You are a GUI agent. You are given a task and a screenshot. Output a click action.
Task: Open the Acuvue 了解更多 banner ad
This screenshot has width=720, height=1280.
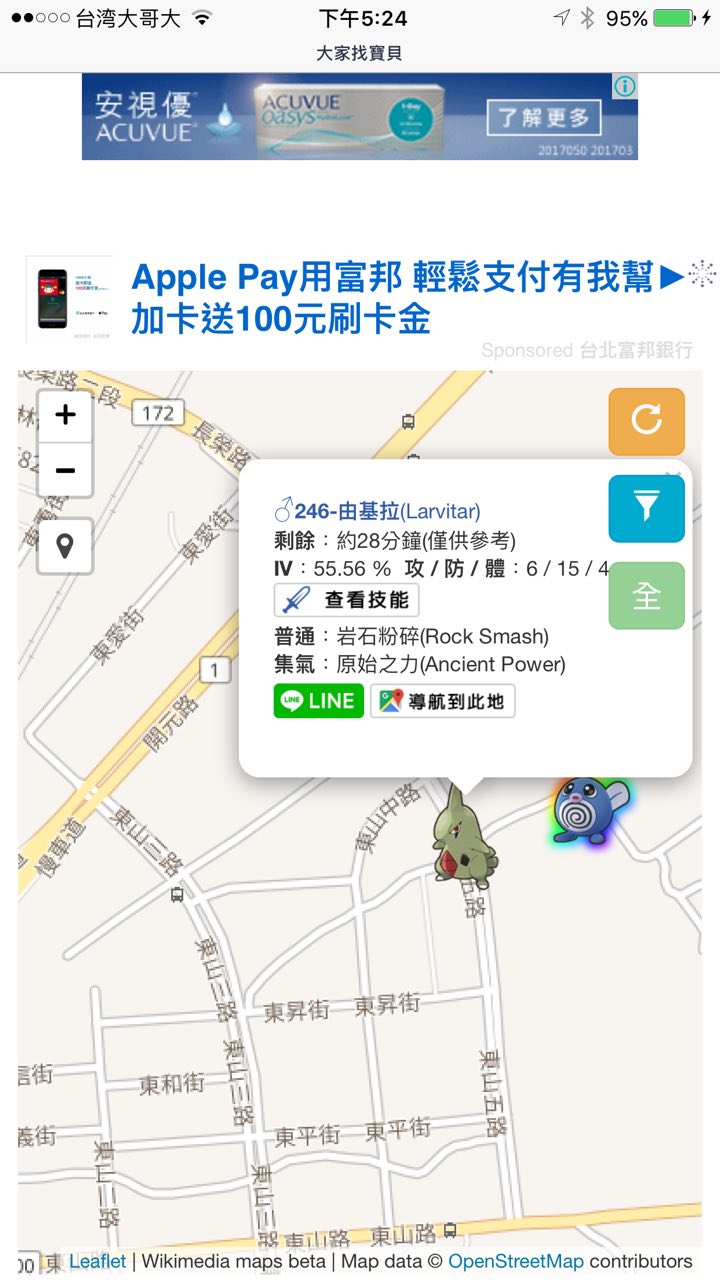click(x=544, y=118)
